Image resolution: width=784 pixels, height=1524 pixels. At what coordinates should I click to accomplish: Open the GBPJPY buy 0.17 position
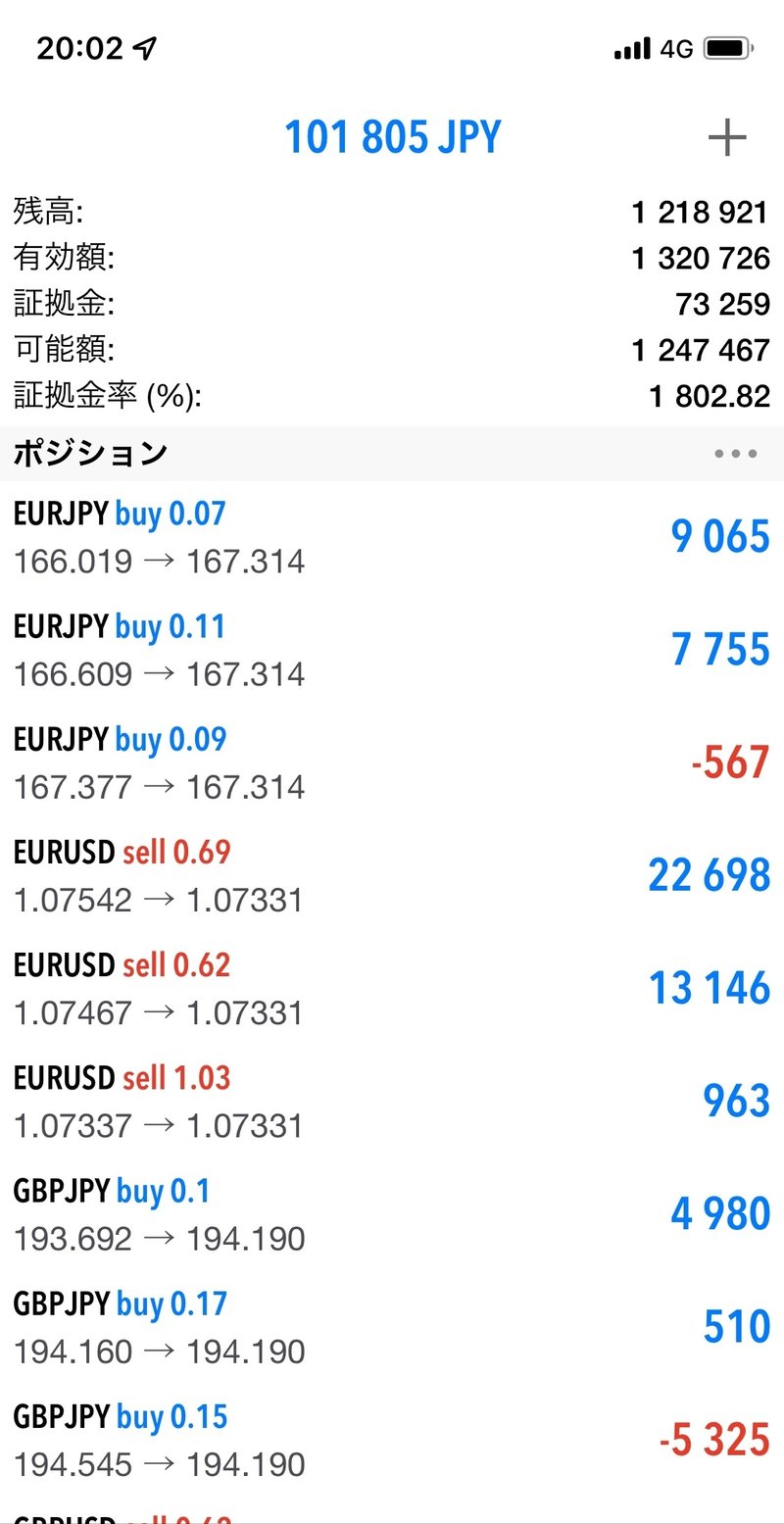tap(392, 1326)
